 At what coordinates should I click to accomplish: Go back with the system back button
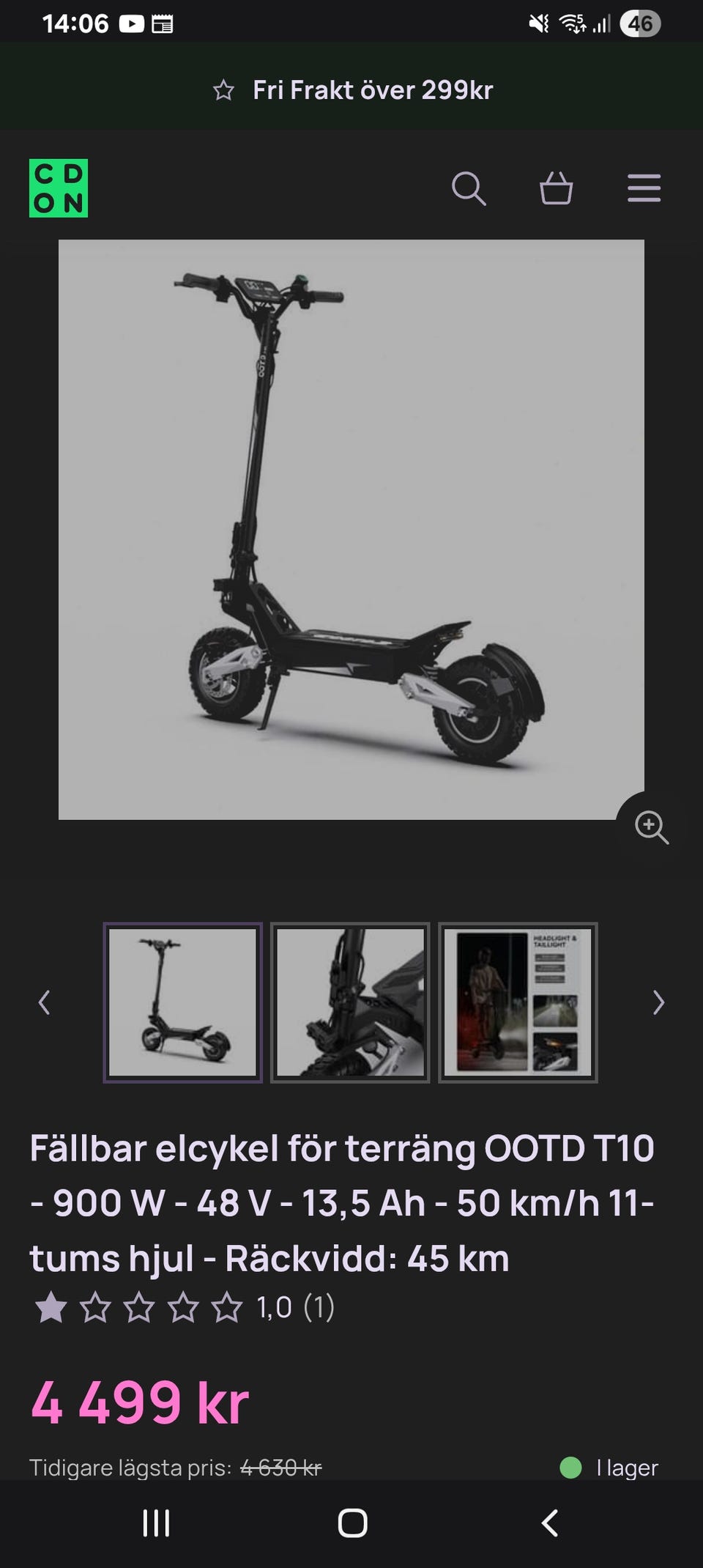point(549,1523)
